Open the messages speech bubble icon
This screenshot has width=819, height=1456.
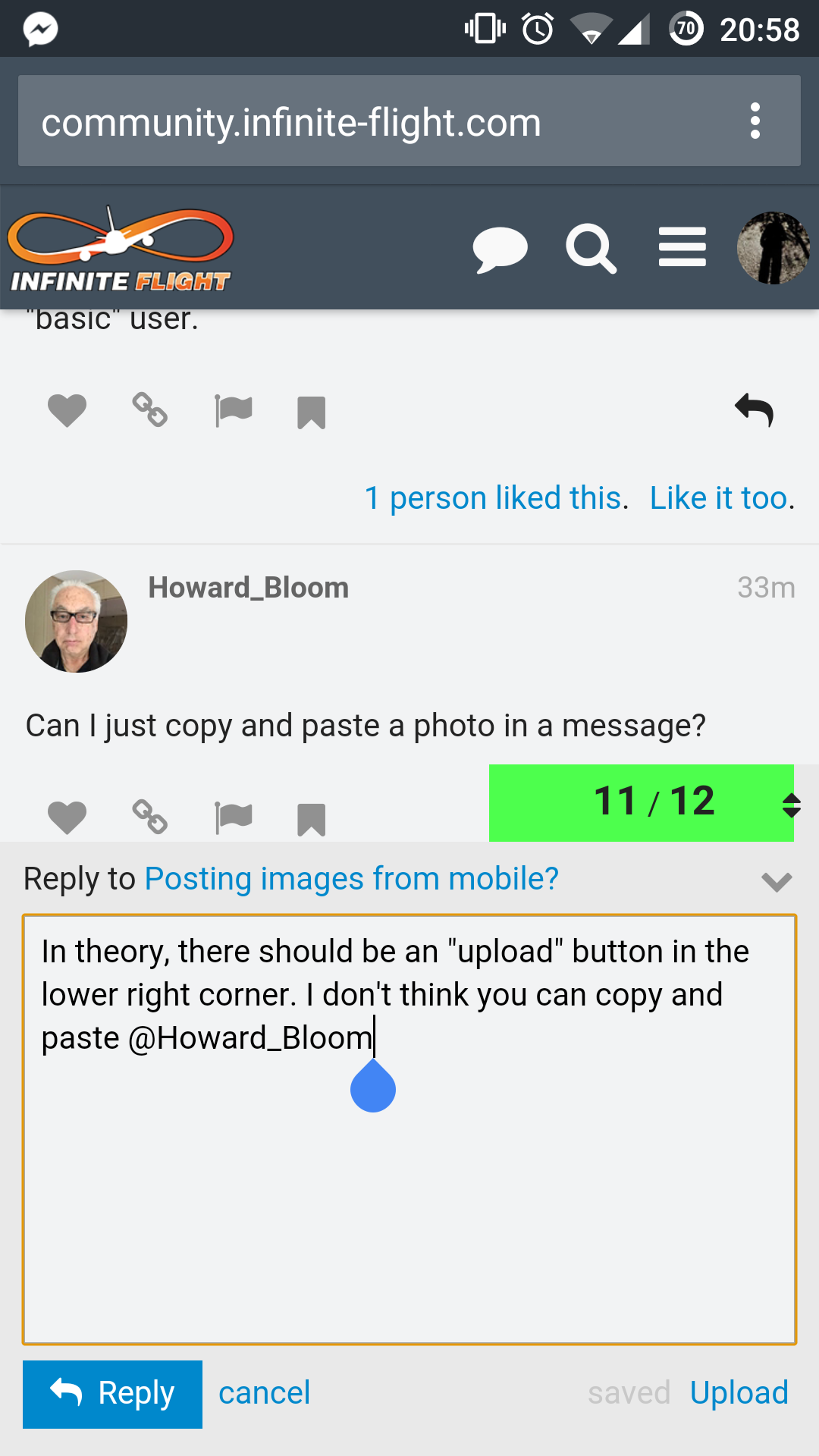coord(500,249)
